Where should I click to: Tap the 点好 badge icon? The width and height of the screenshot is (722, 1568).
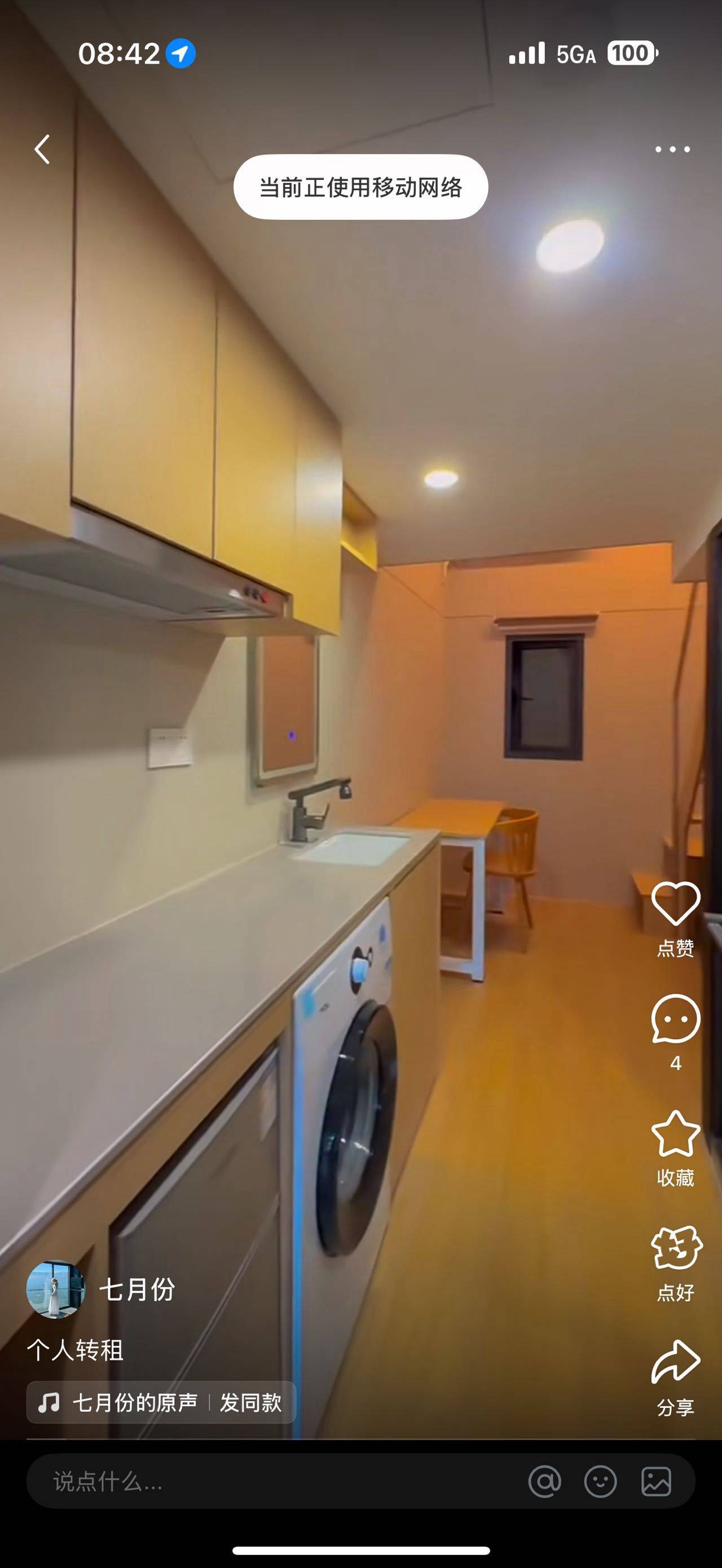(676, 1247)
